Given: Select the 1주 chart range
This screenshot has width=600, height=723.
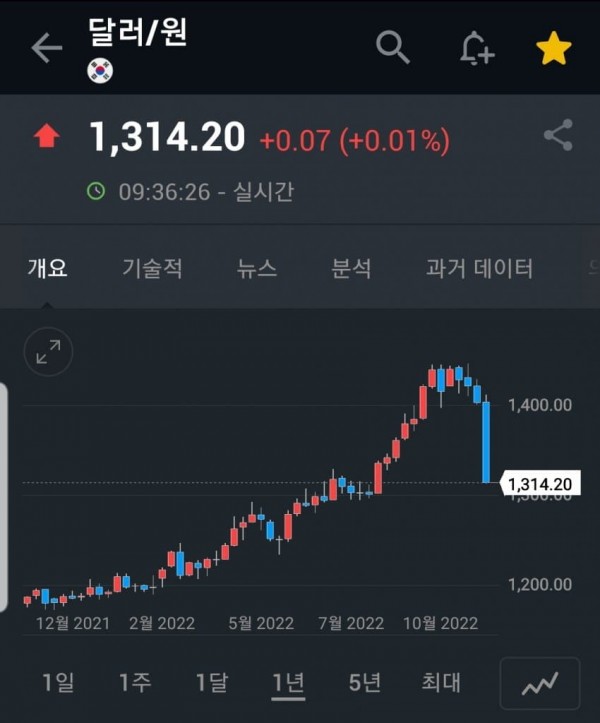Looking at the screenshot, I should click(135, 683).
